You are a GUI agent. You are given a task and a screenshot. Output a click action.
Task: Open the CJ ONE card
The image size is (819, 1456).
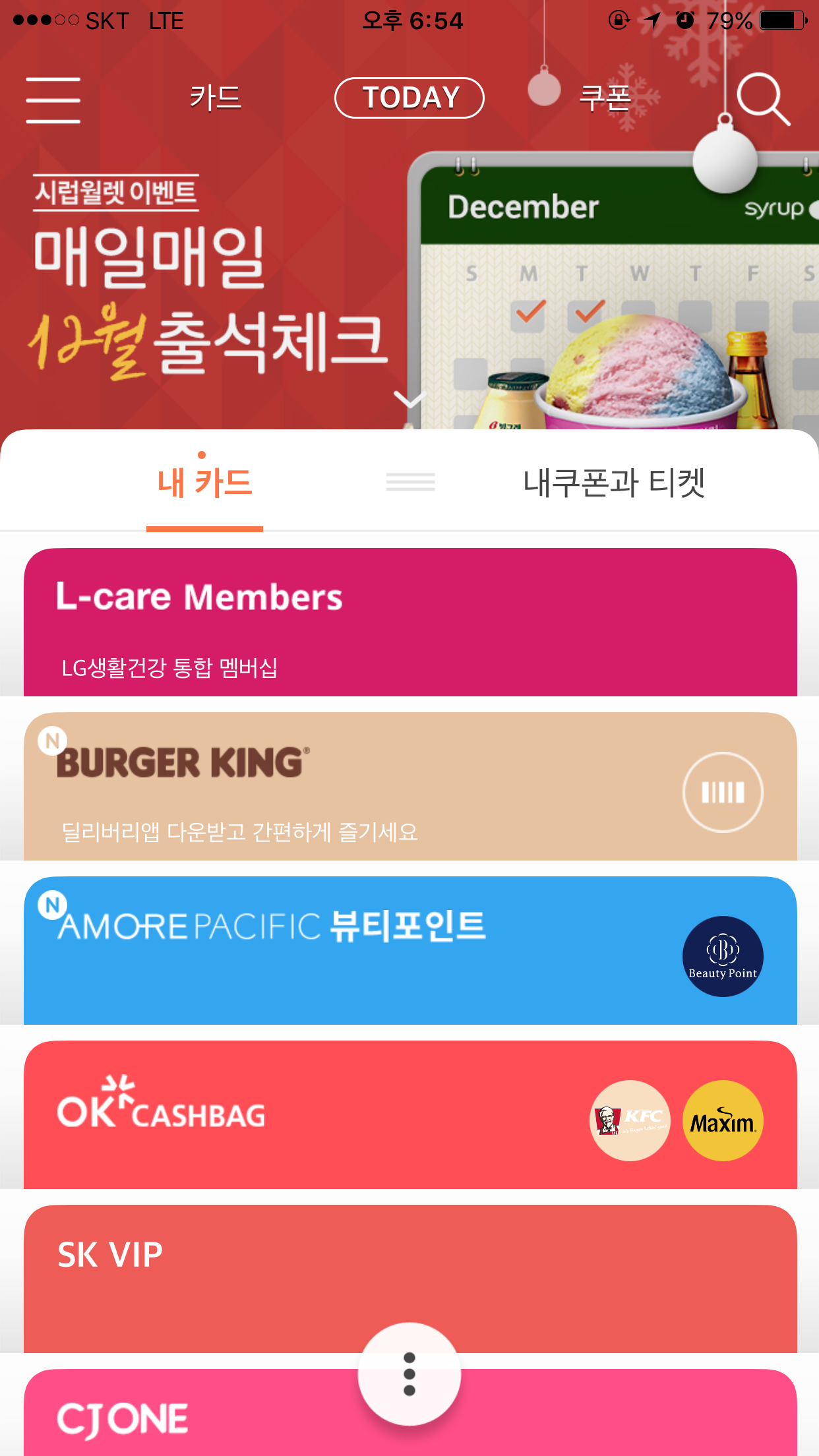(x=198, y=1418)
